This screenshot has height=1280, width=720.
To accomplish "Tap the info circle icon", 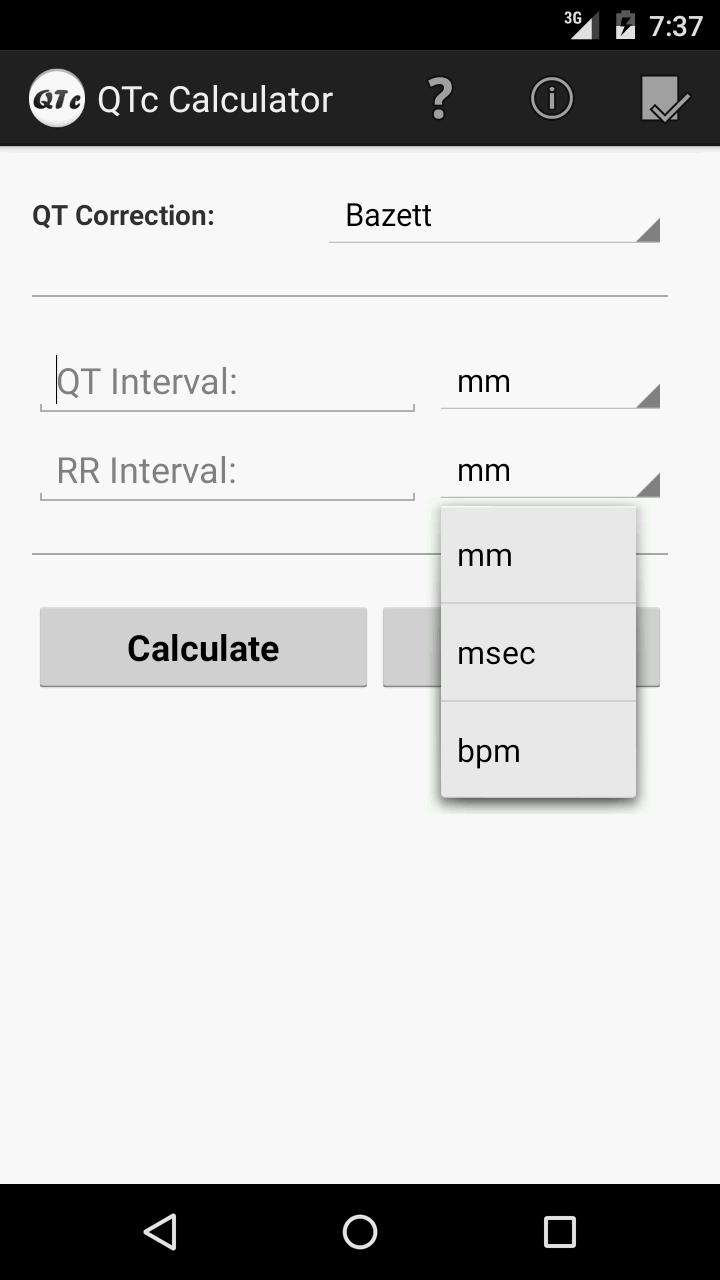I will tap(551, 97).
